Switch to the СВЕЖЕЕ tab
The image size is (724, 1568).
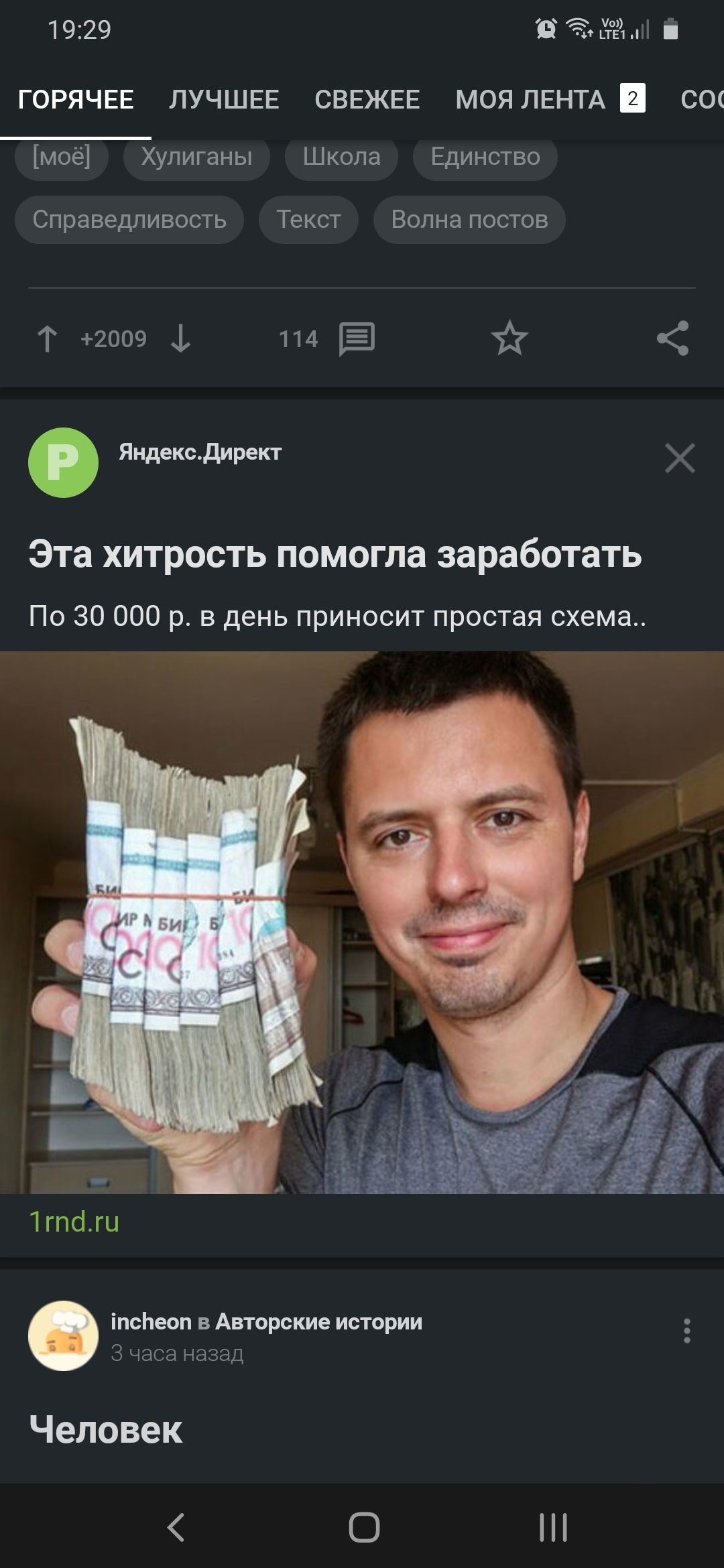pos(367,100)
